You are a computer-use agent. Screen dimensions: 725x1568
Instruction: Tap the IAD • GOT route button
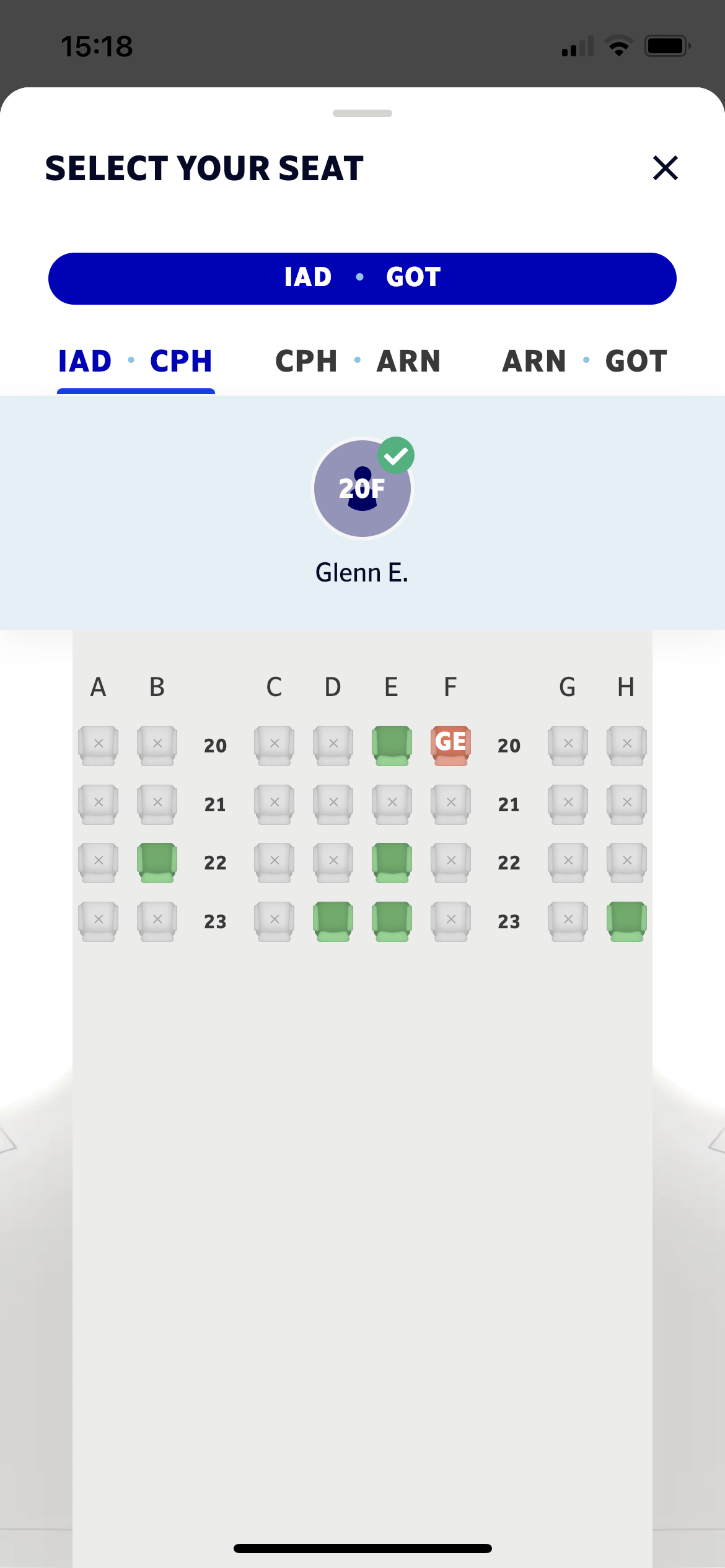coord(362,278)
